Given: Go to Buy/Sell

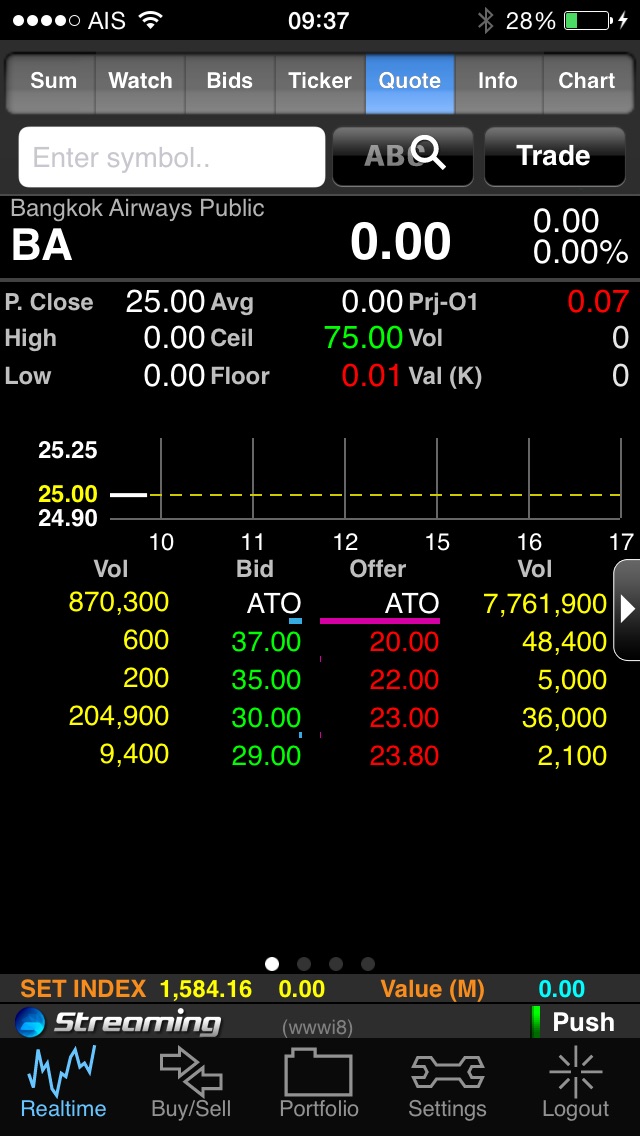Looking at the screenshot, I should (x=191, y=1083).
